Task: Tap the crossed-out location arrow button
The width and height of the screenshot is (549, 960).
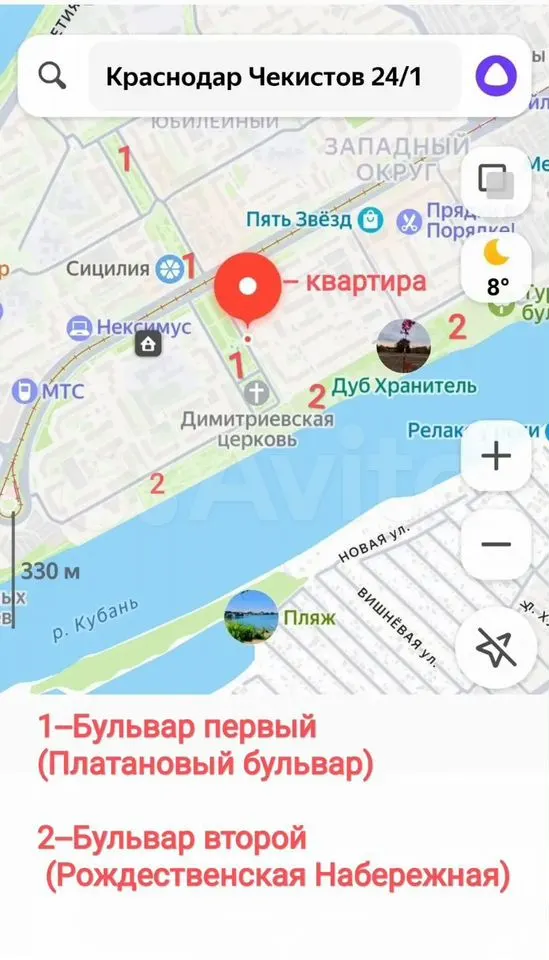Action: click(496, 648)
